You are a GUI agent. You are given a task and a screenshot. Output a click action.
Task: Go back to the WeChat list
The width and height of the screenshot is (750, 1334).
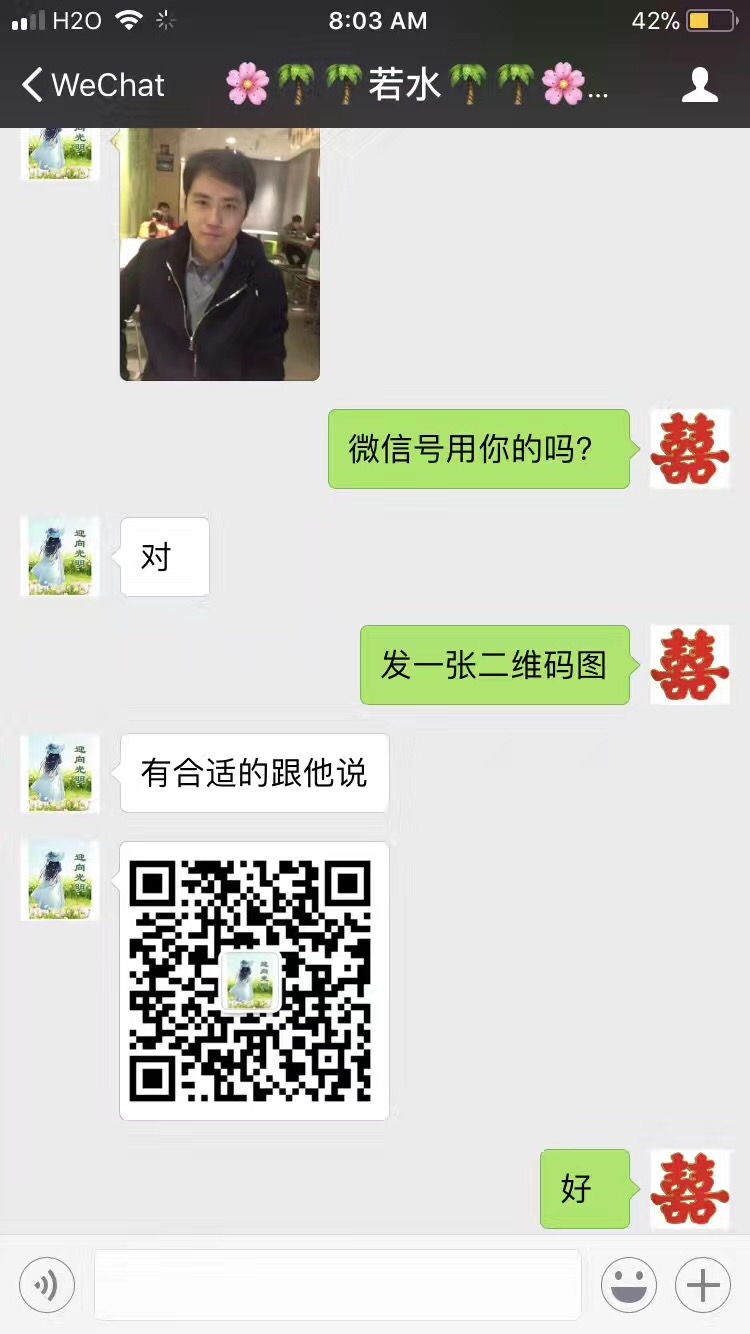[92, 85]
